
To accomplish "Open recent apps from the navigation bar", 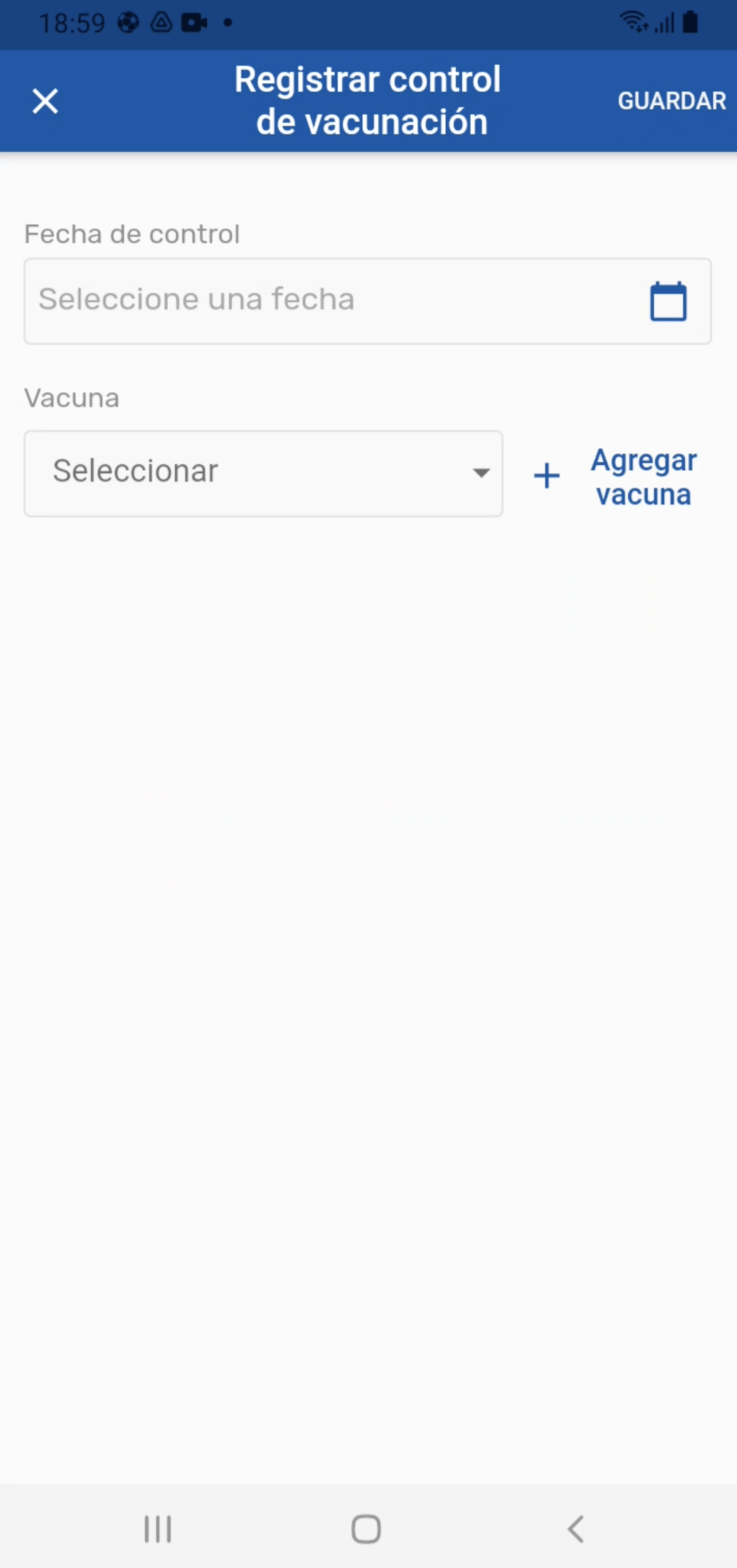I will pos(158,1528).
